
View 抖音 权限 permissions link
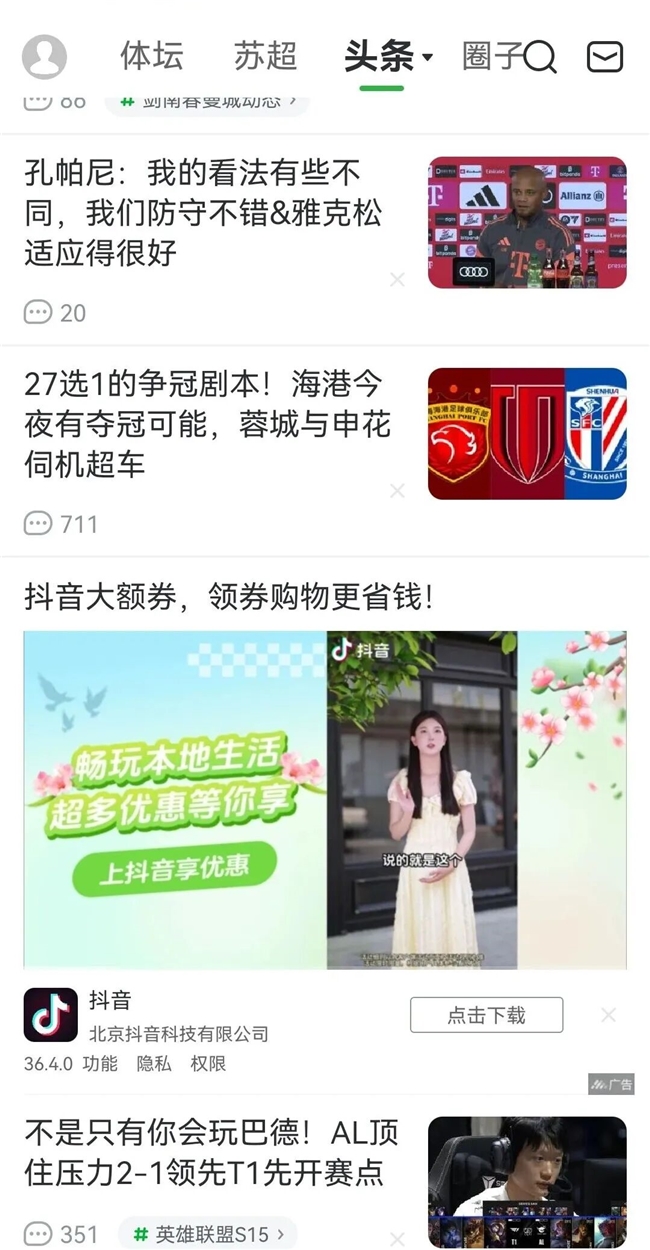208,1064
